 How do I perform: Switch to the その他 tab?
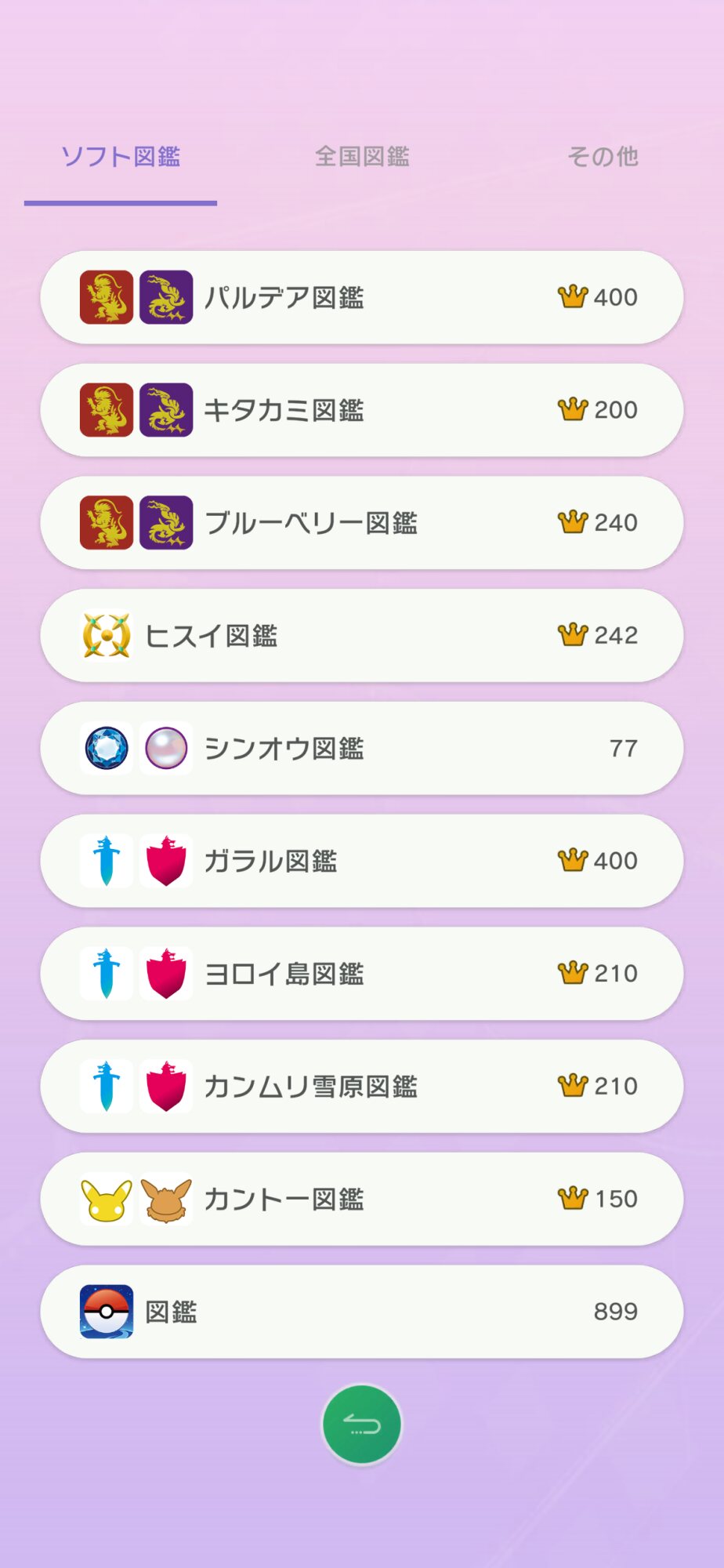pos(603,157)
